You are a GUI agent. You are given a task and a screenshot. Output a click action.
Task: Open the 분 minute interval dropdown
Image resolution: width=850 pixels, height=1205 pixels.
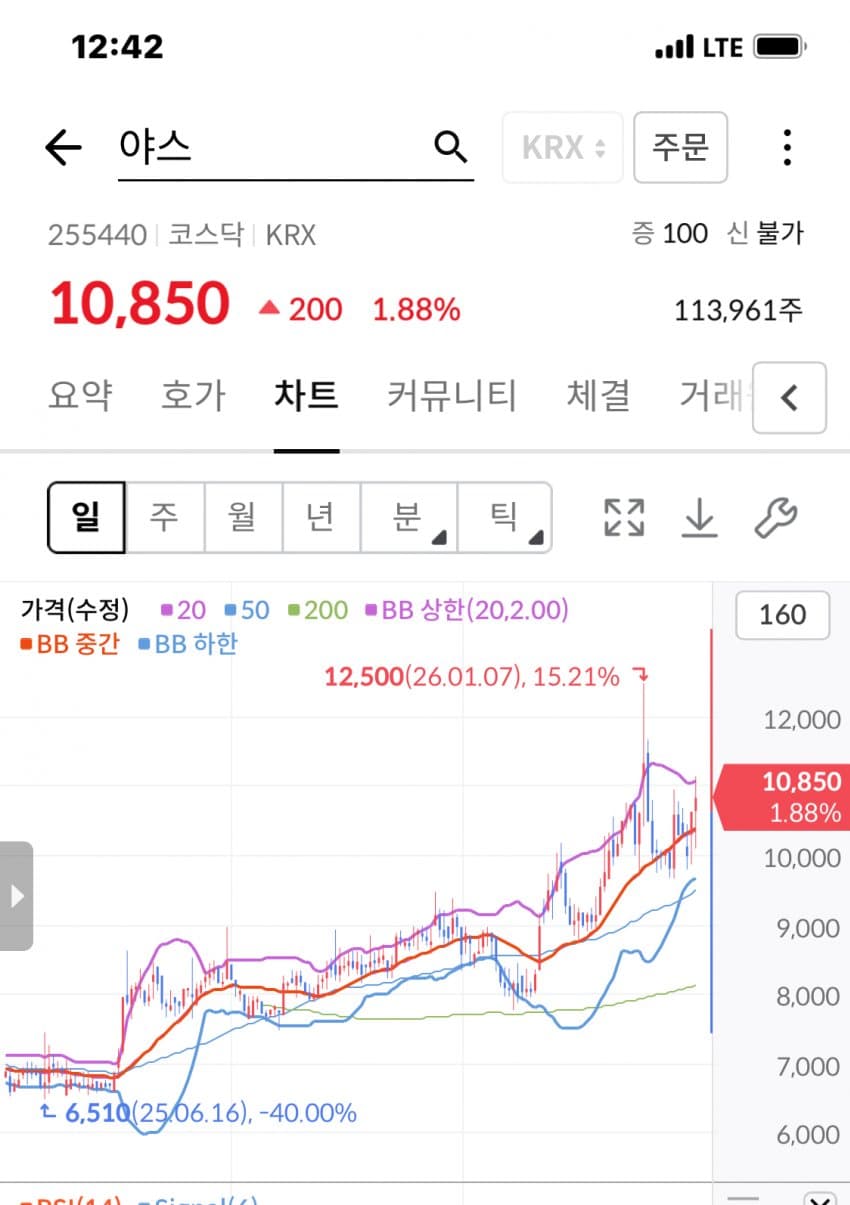coord(408,517)
